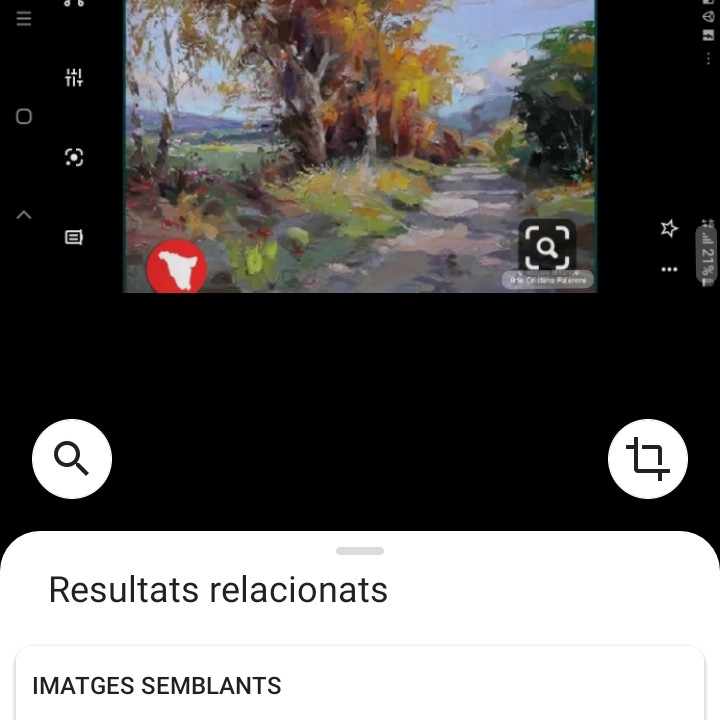
Task: Open the crop tool button
Action: pyautogui.click(x=647, y=459)
